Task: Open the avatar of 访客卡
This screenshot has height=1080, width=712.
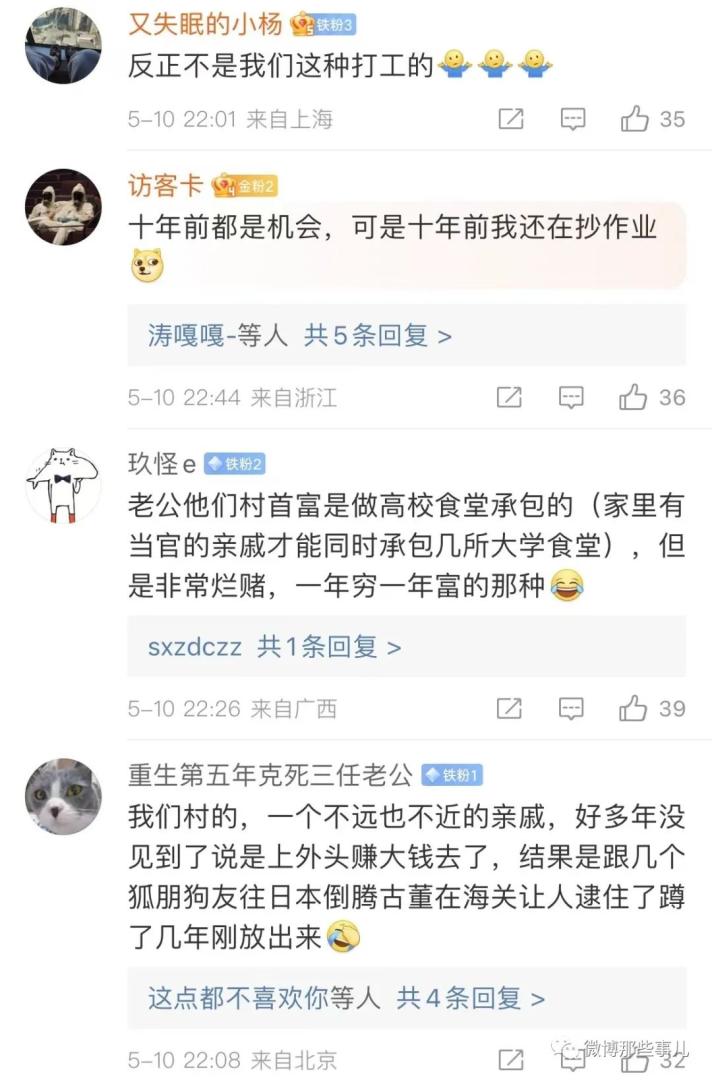Action: (63, 207)
